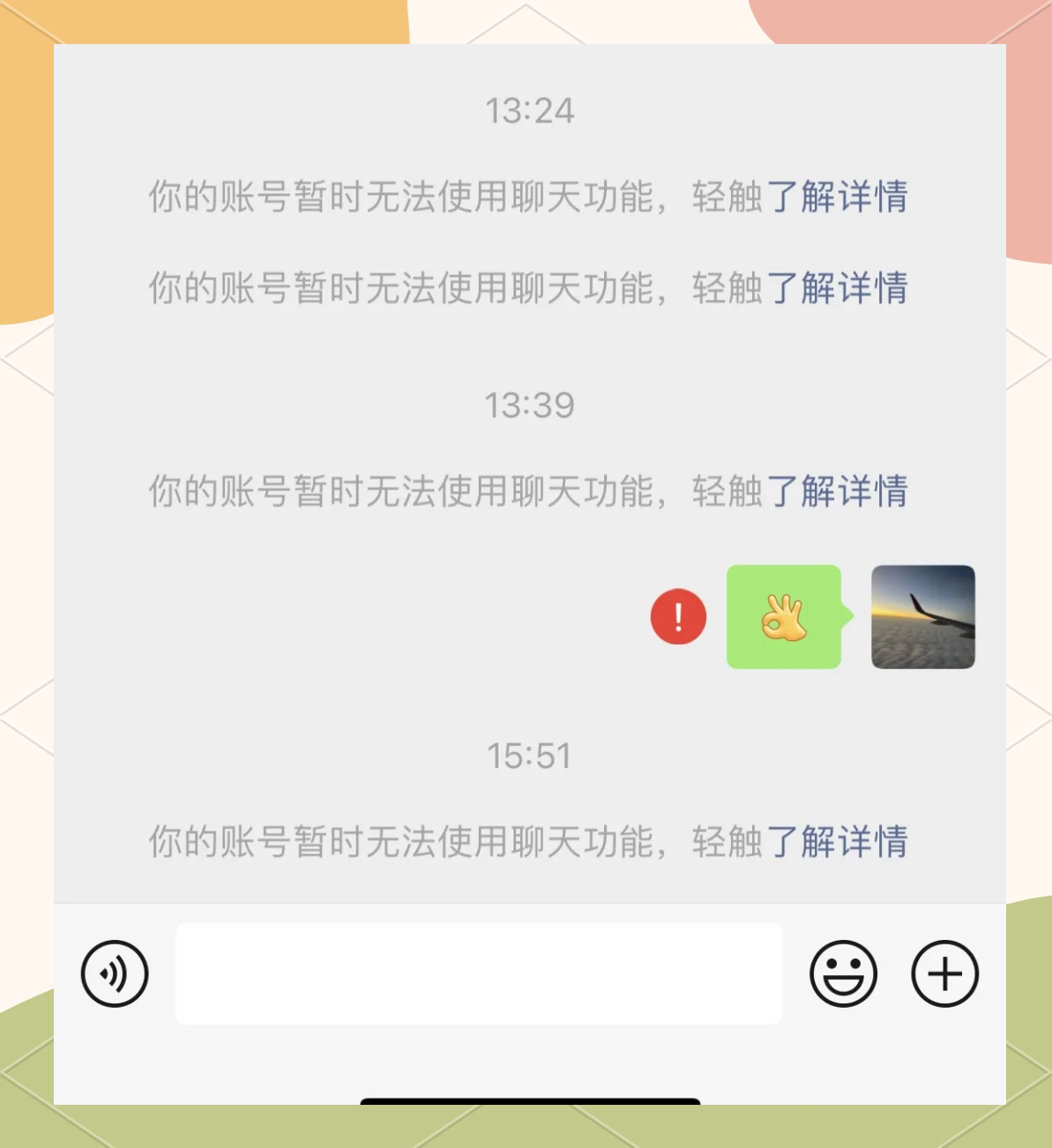Open the airplane-wing profile avatar

[922, 617]
